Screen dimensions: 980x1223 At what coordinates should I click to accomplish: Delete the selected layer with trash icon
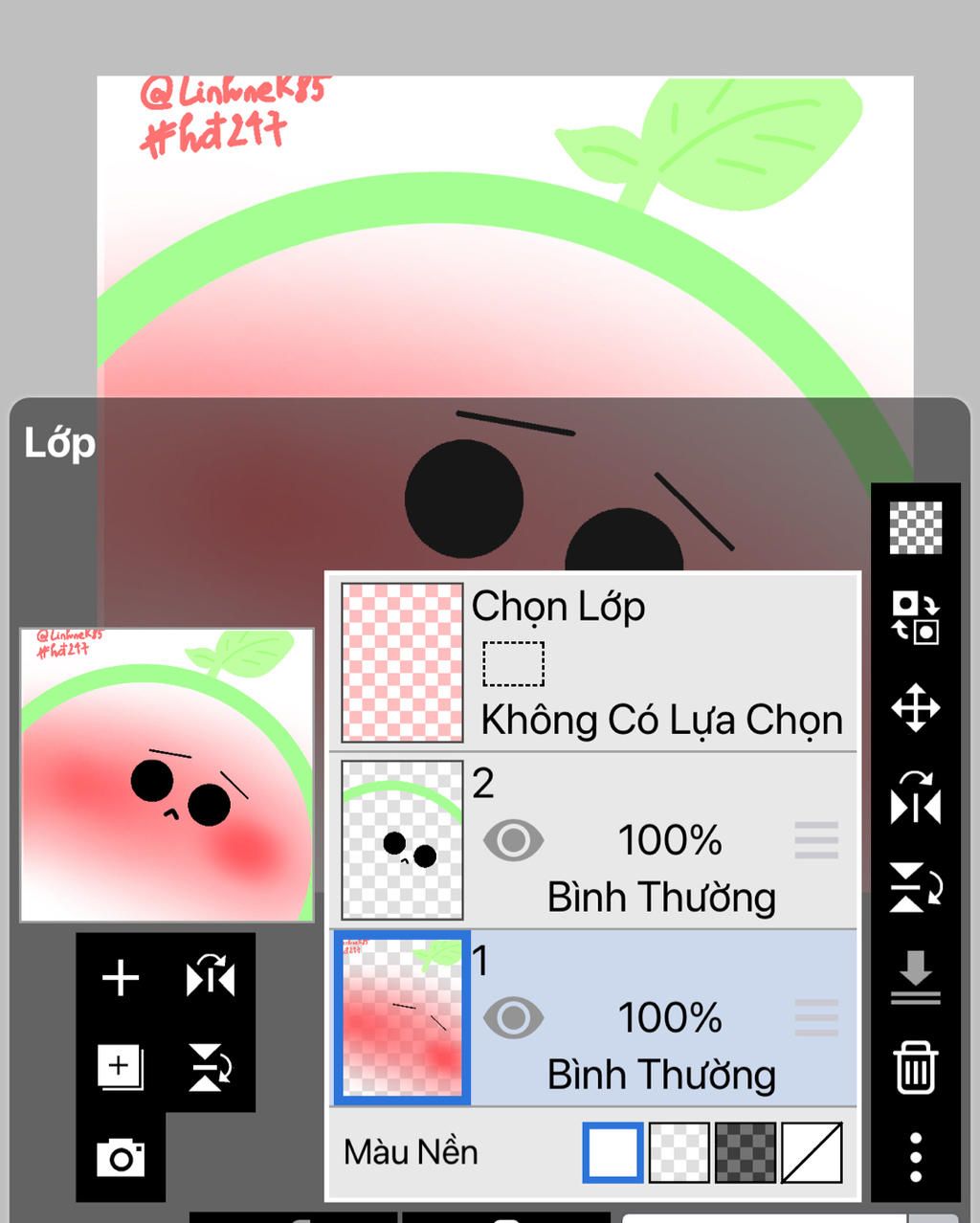point(916,1067)
